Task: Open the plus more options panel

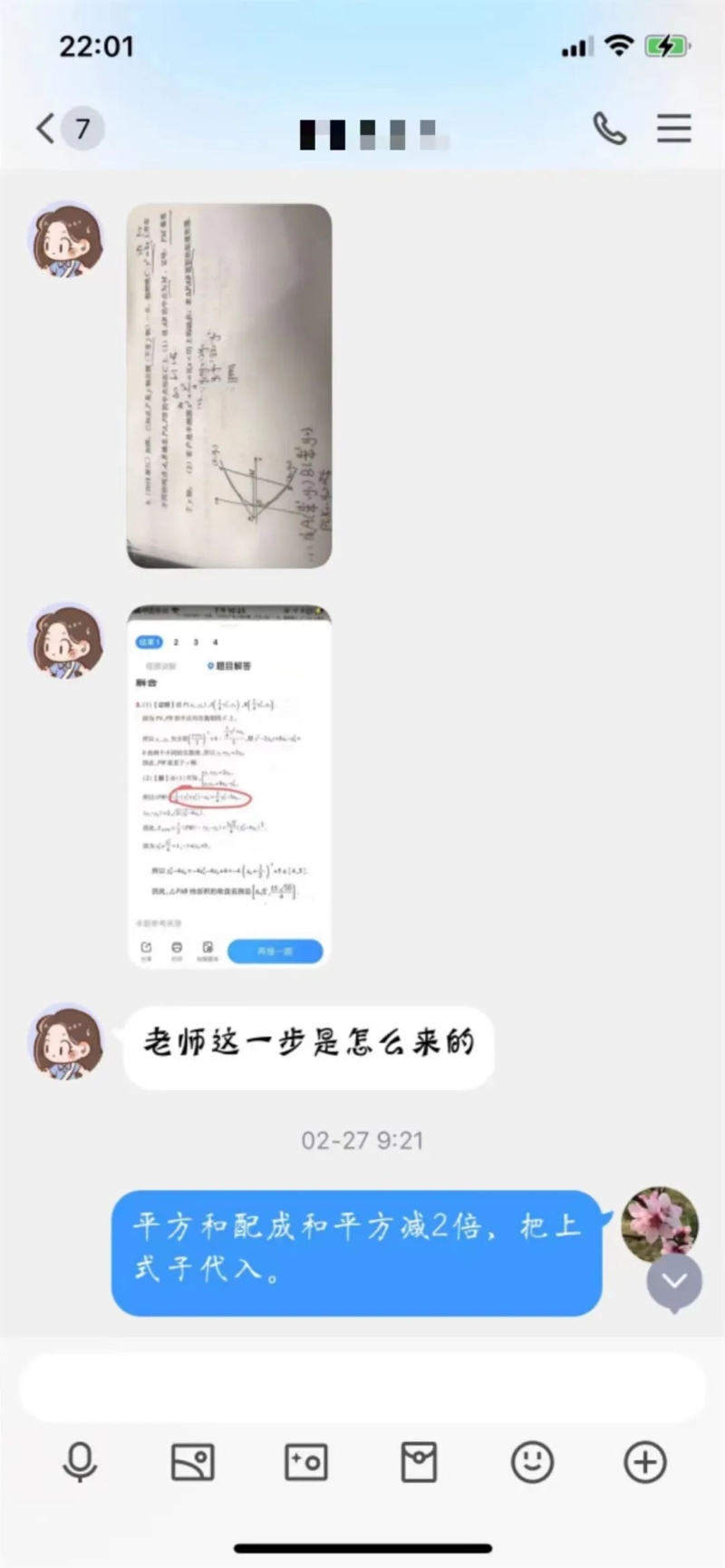Action: (645, 1461)
